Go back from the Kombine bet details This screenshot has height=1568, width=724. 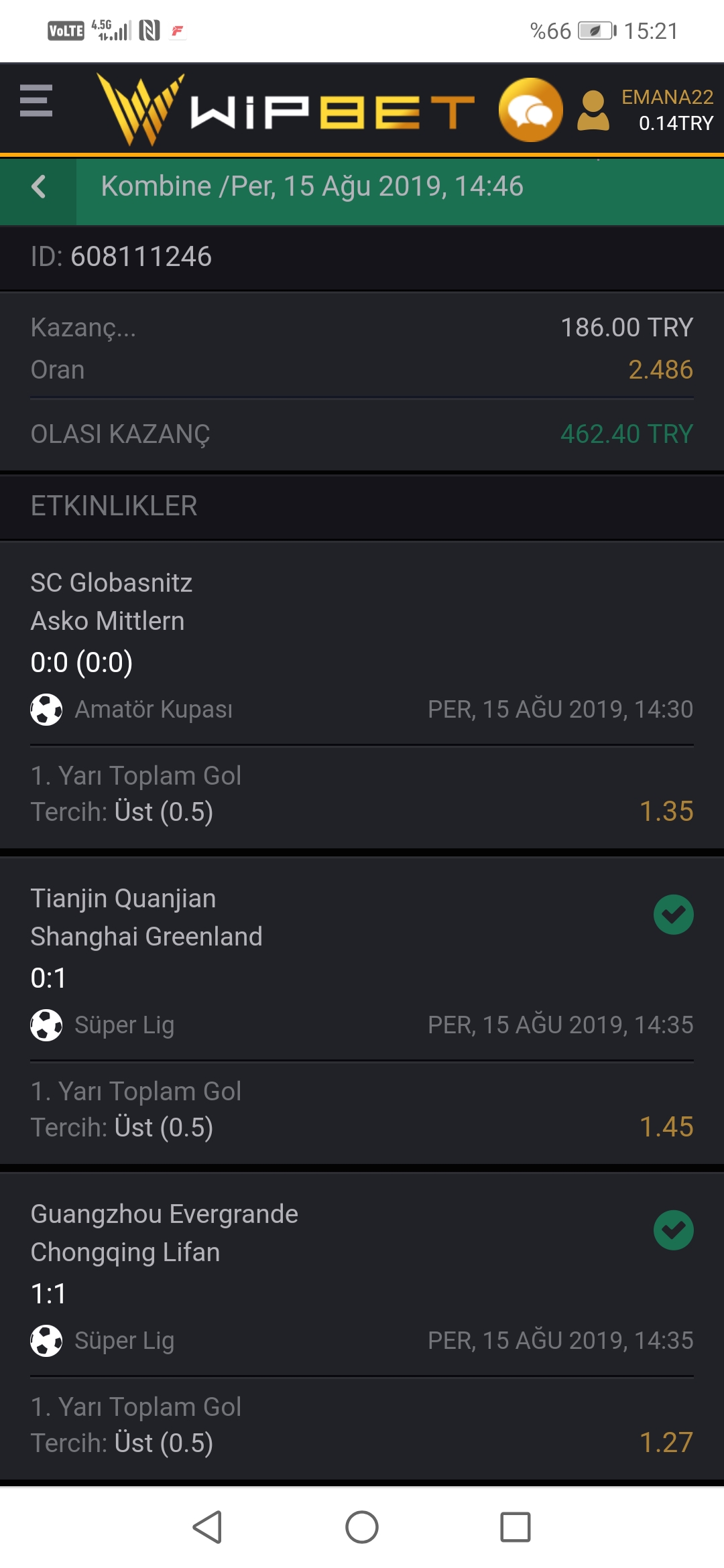[38, 186]
